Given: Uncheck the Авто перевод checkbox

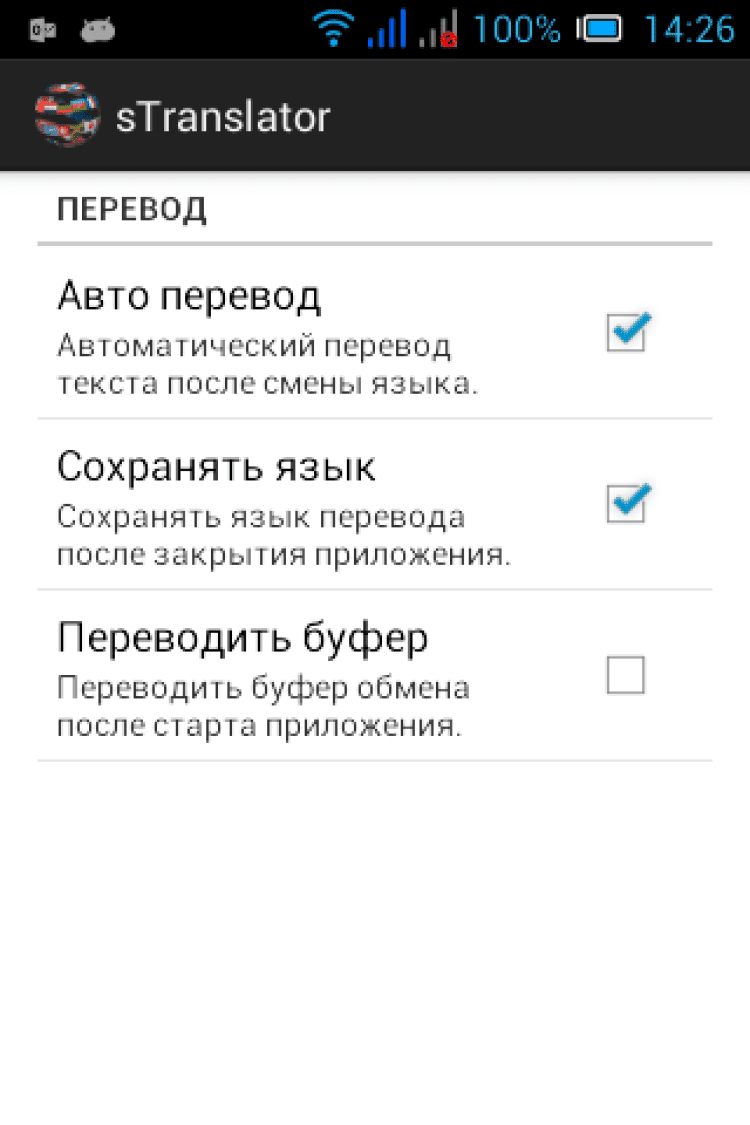Looking at the screenshot, I should tap(627, 333).
